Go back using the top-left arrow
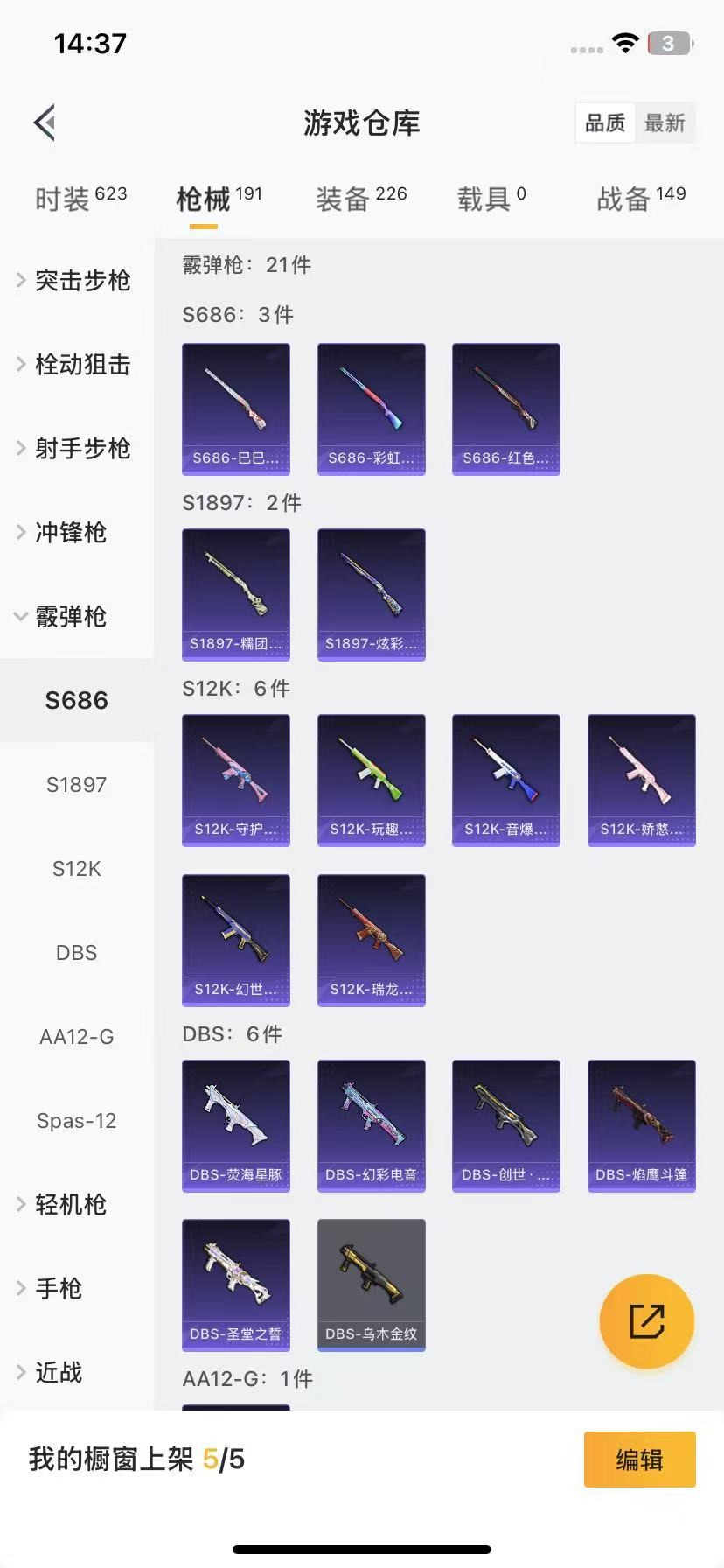Viewport: 724px width, 1568px height. coord(45,122)
